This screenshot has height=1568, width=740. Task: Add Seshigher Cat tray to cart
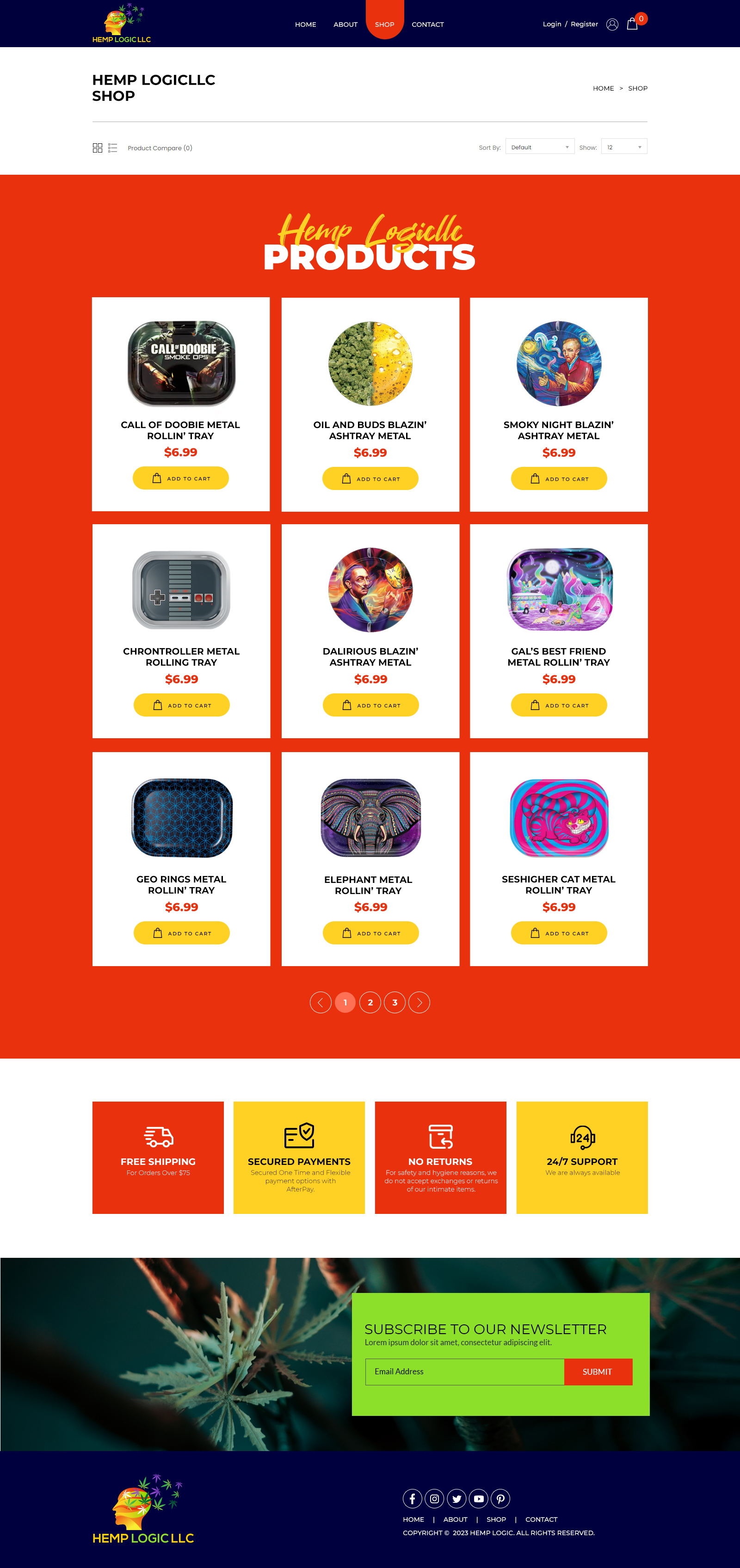tap(559, 933)
